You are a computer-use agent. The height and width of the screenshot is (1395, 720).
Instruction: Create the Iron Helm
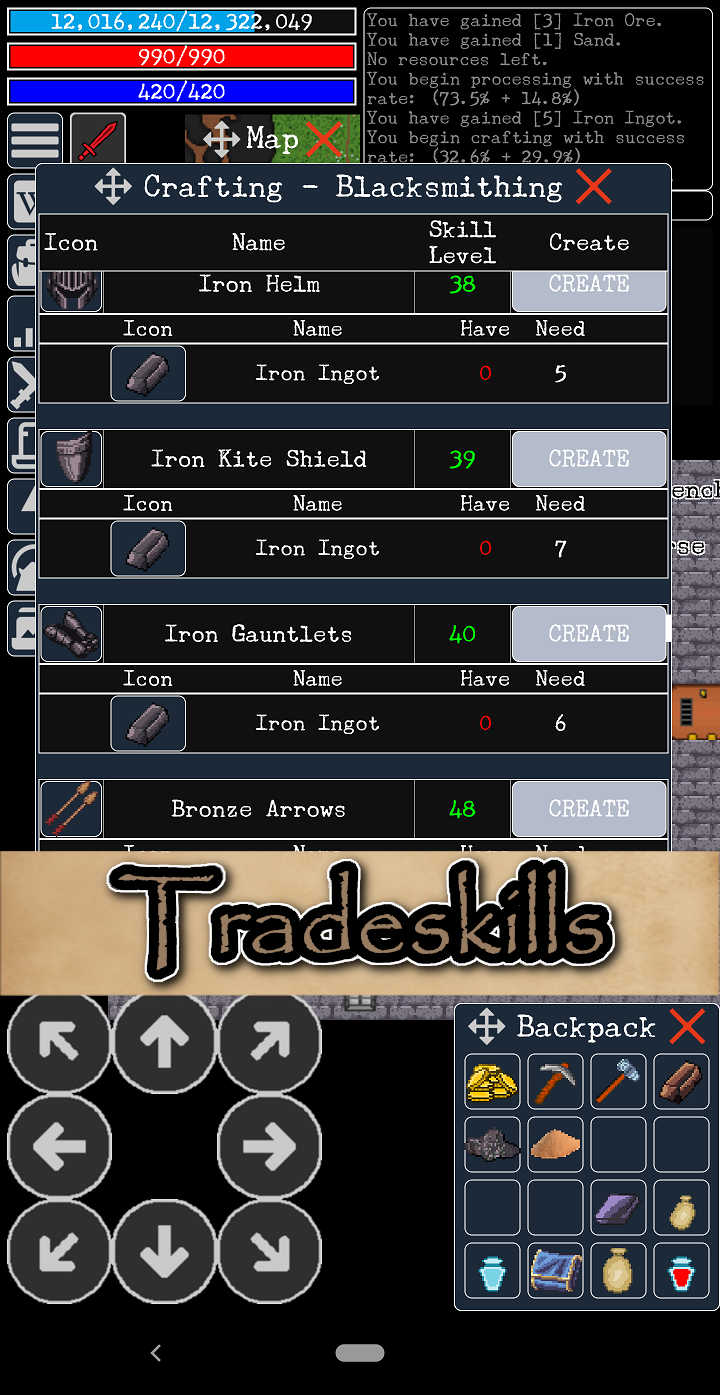point(589,286)
